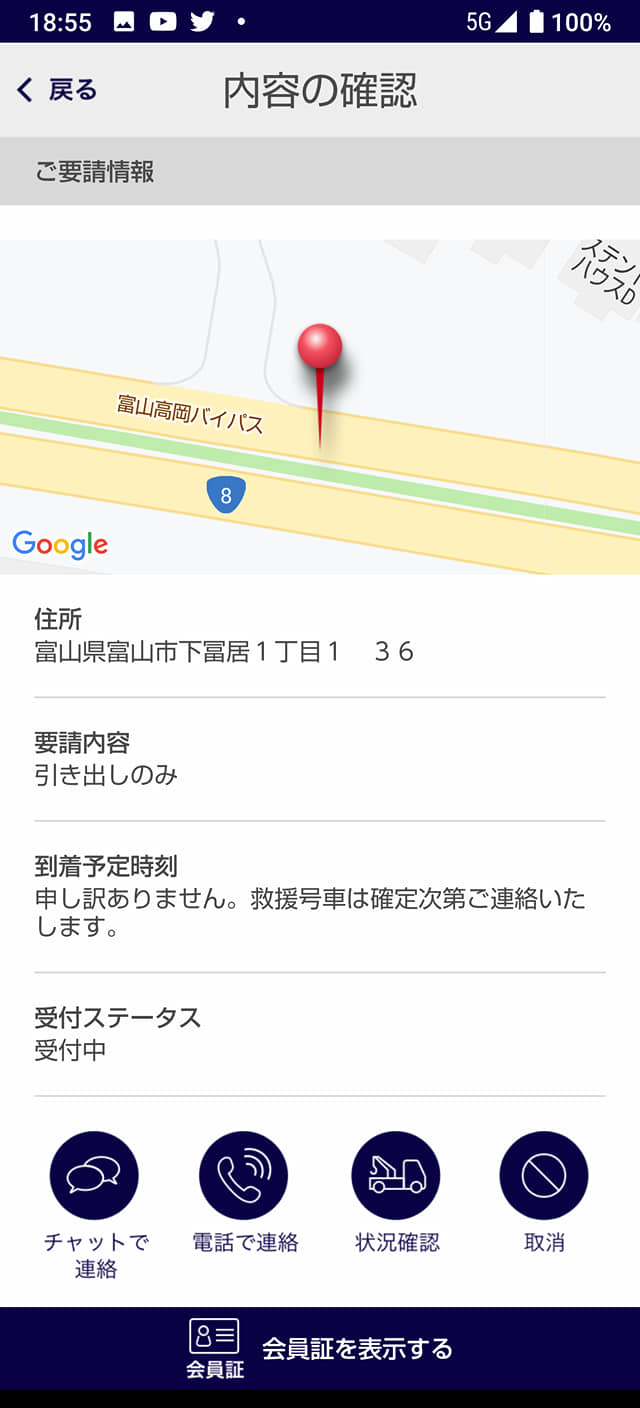
Task: Open the map at the red pin
Action: 320,349
